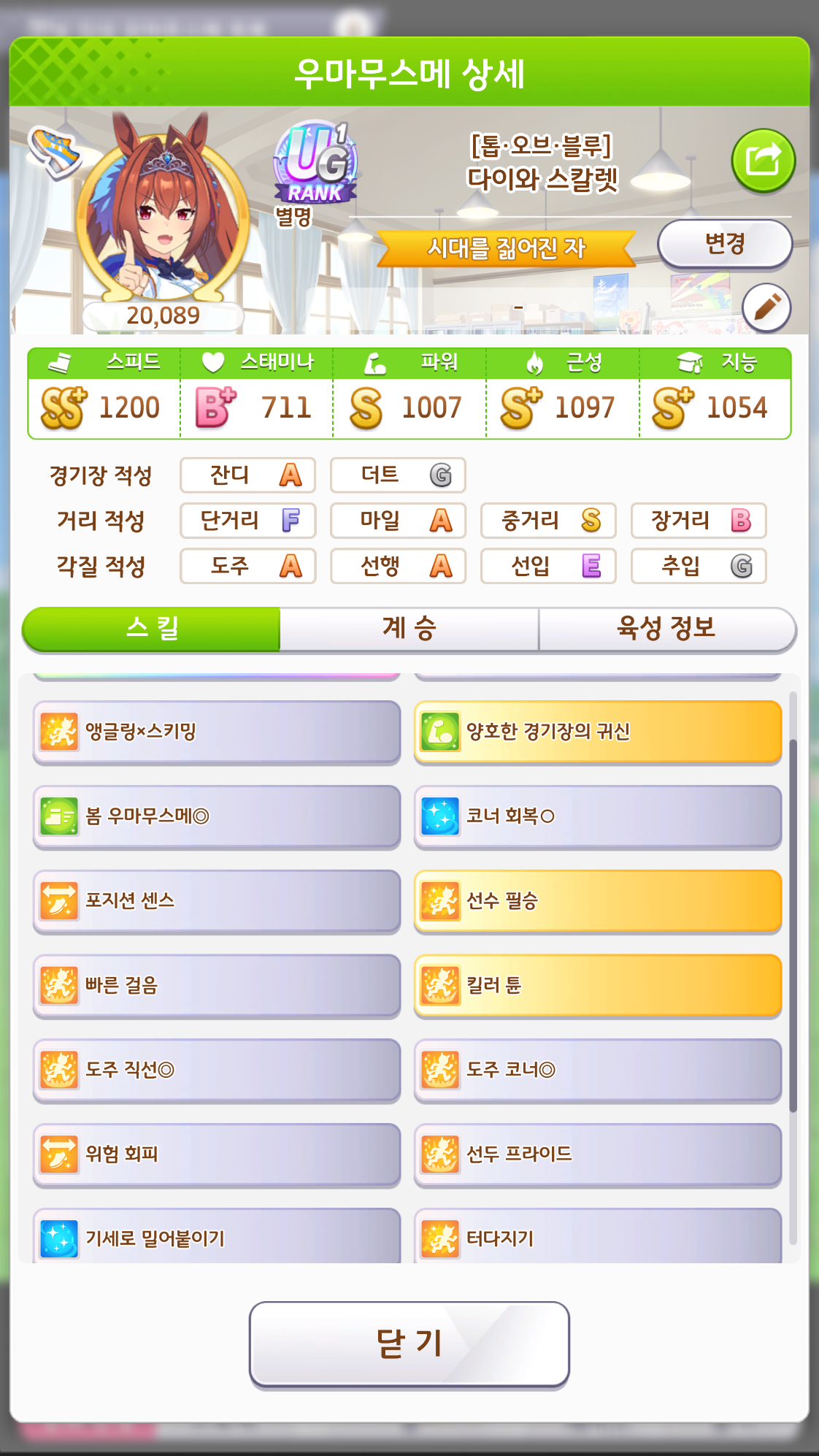The image size is (819, 1456).
Task: Open the 앵글링×스키밍 skill details
Action: 217,732
